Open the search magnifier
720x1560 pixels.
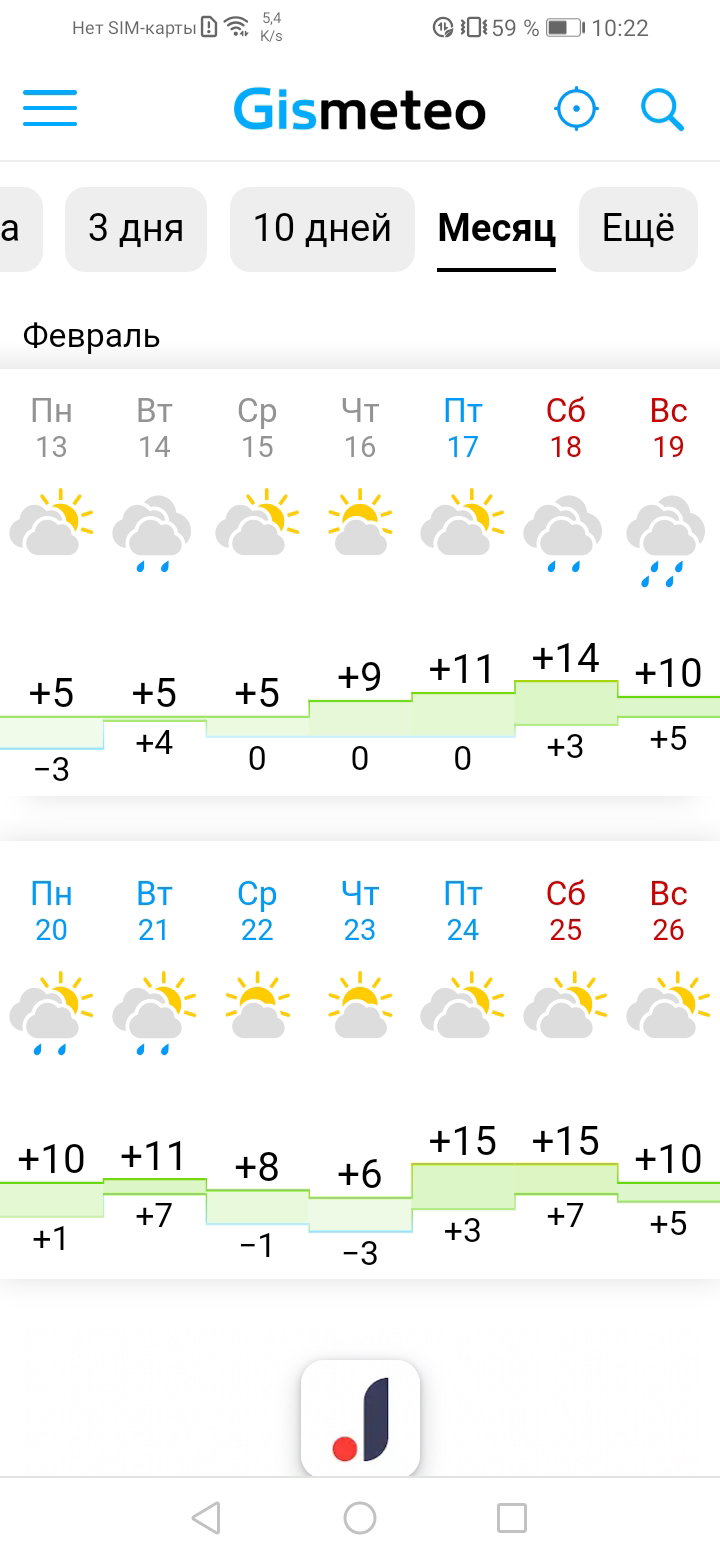coord(662,108)
